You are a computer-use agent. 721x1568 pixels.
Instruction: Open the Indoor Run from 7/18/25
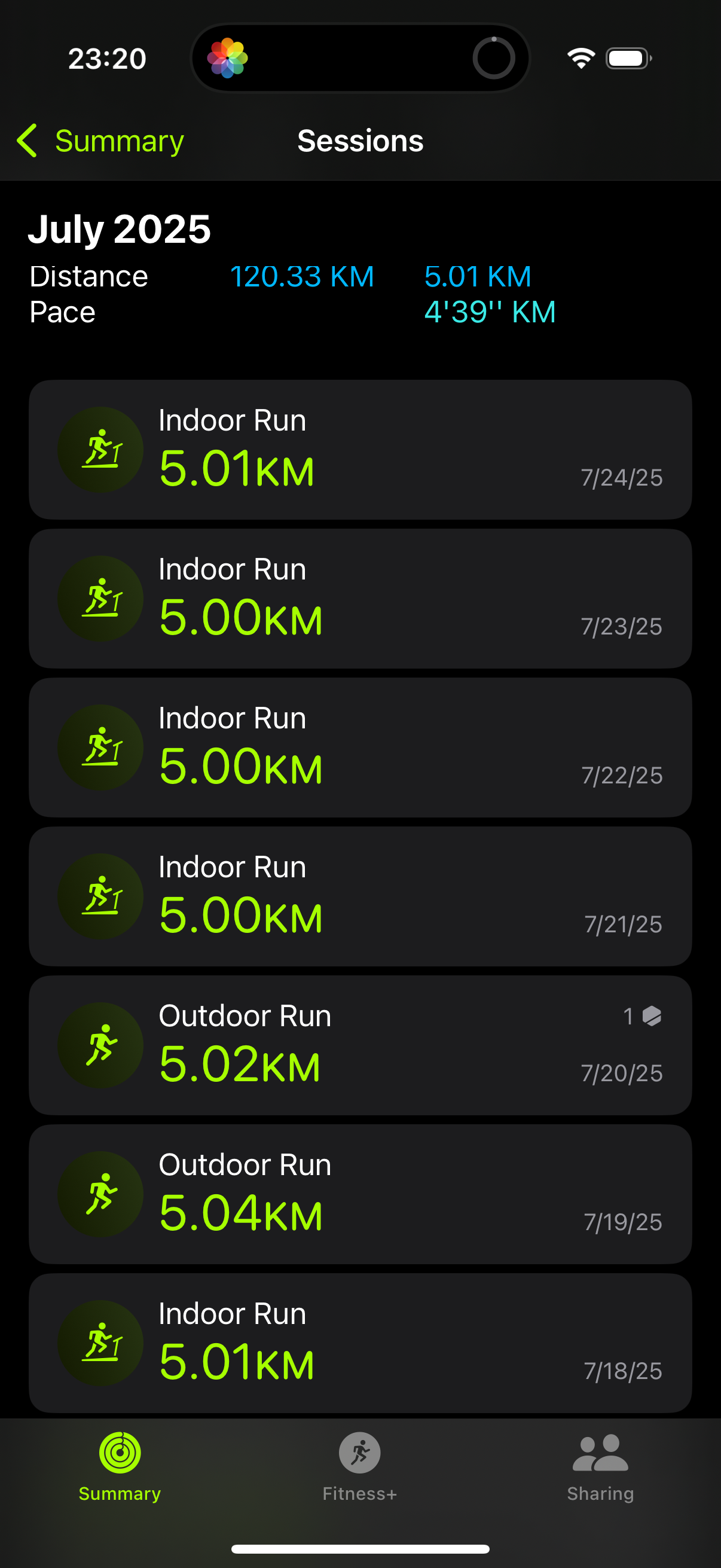(360, 1343)
